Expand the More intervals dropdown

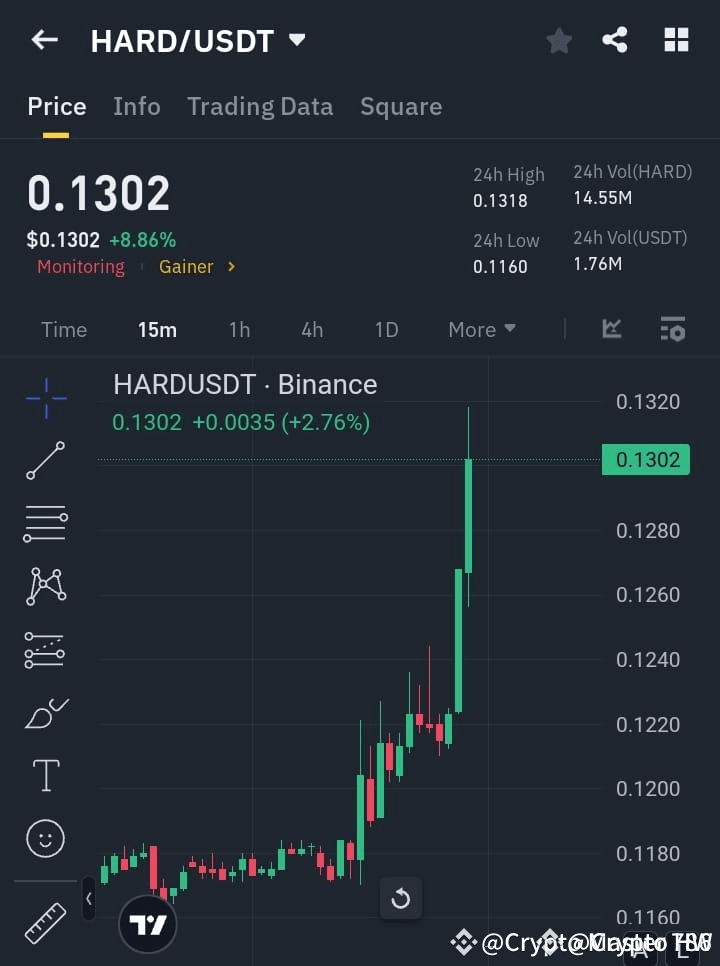point(482,330)
